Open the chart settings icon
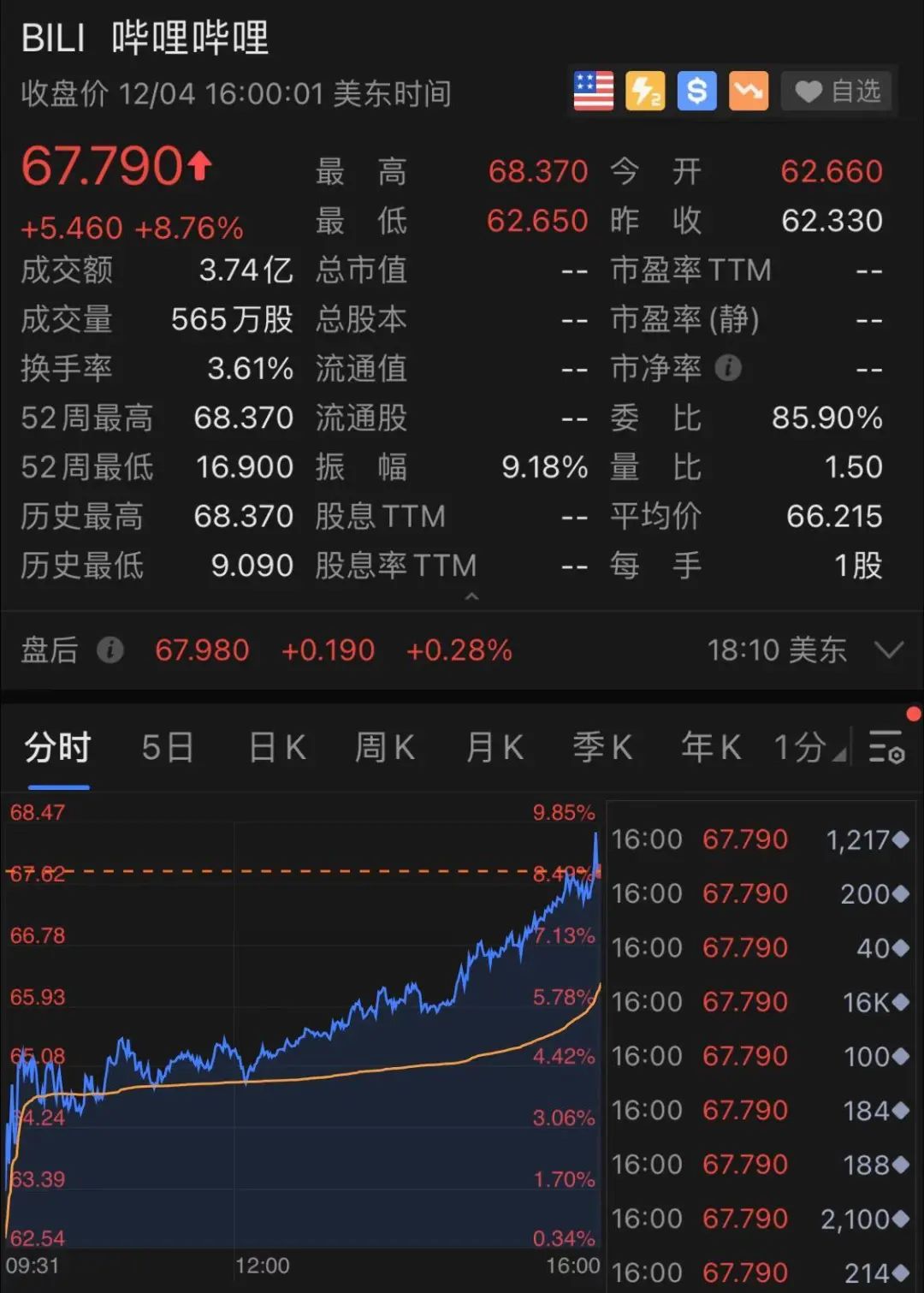 (886, 747)
